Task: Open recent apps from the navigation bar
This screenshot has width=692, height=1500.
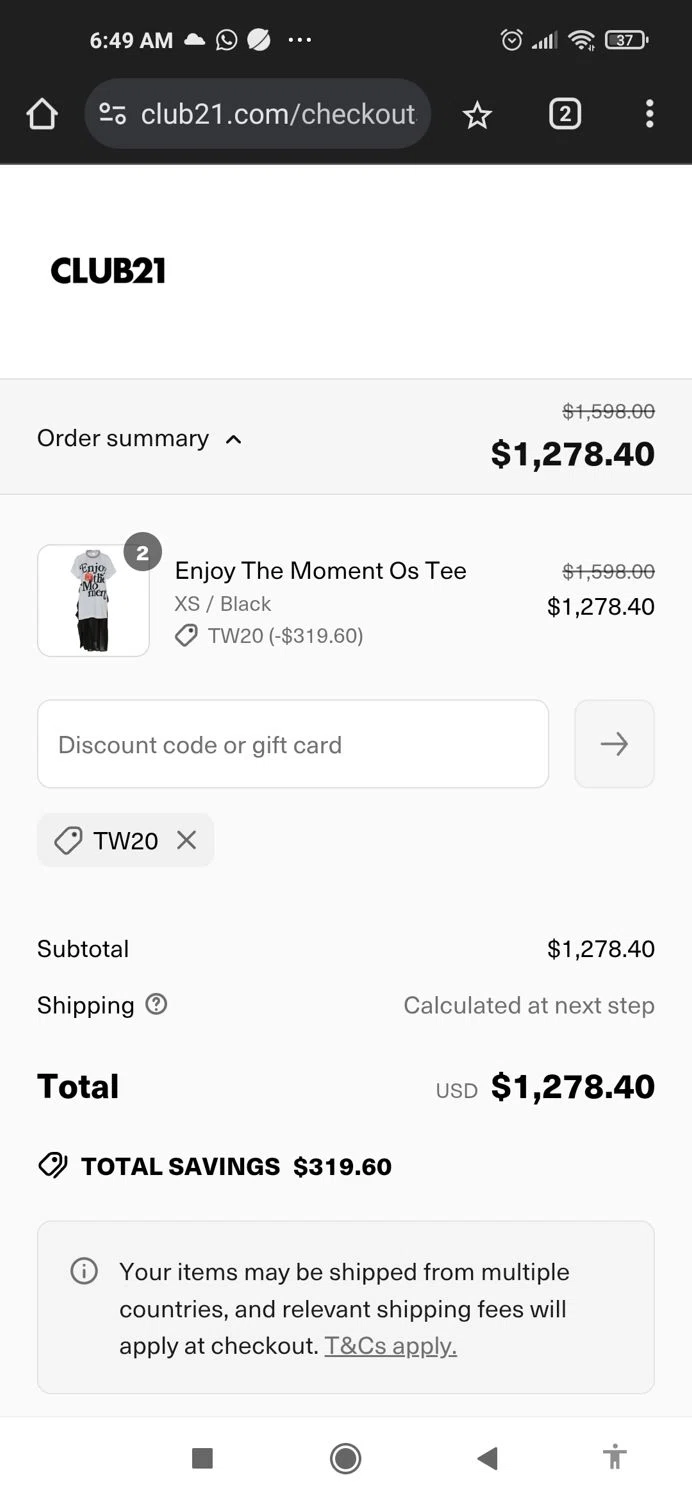Action: [x=202, y=1458]
